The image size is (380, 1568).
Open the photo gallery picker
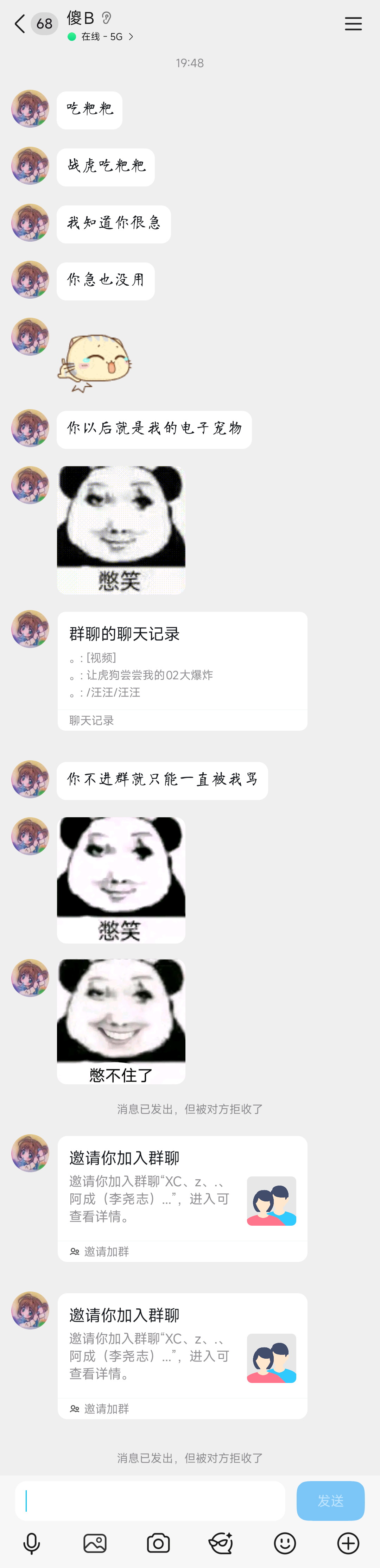pyautogui.click(x=95, y=1543)
